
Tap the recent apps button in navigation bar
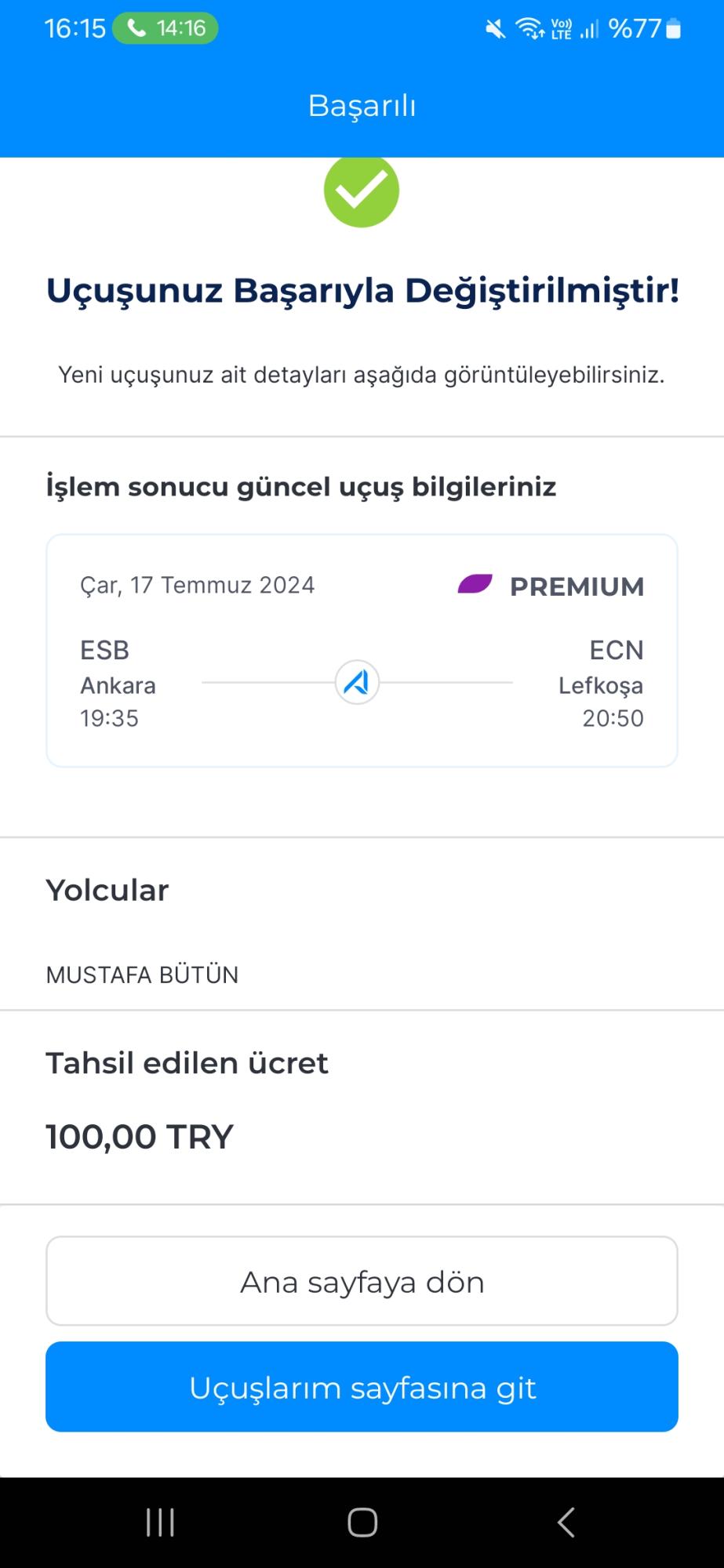click(159, 1522)
